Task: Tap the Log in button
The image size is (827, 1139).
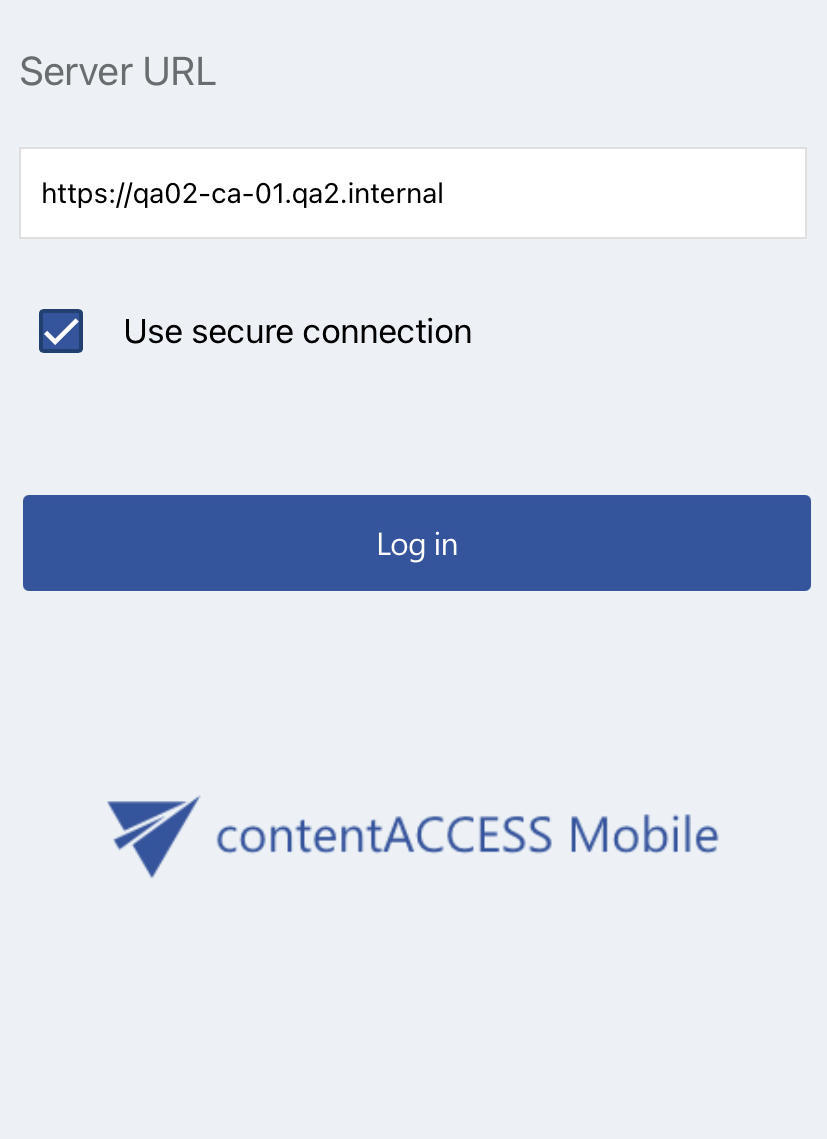Action: 416,543
